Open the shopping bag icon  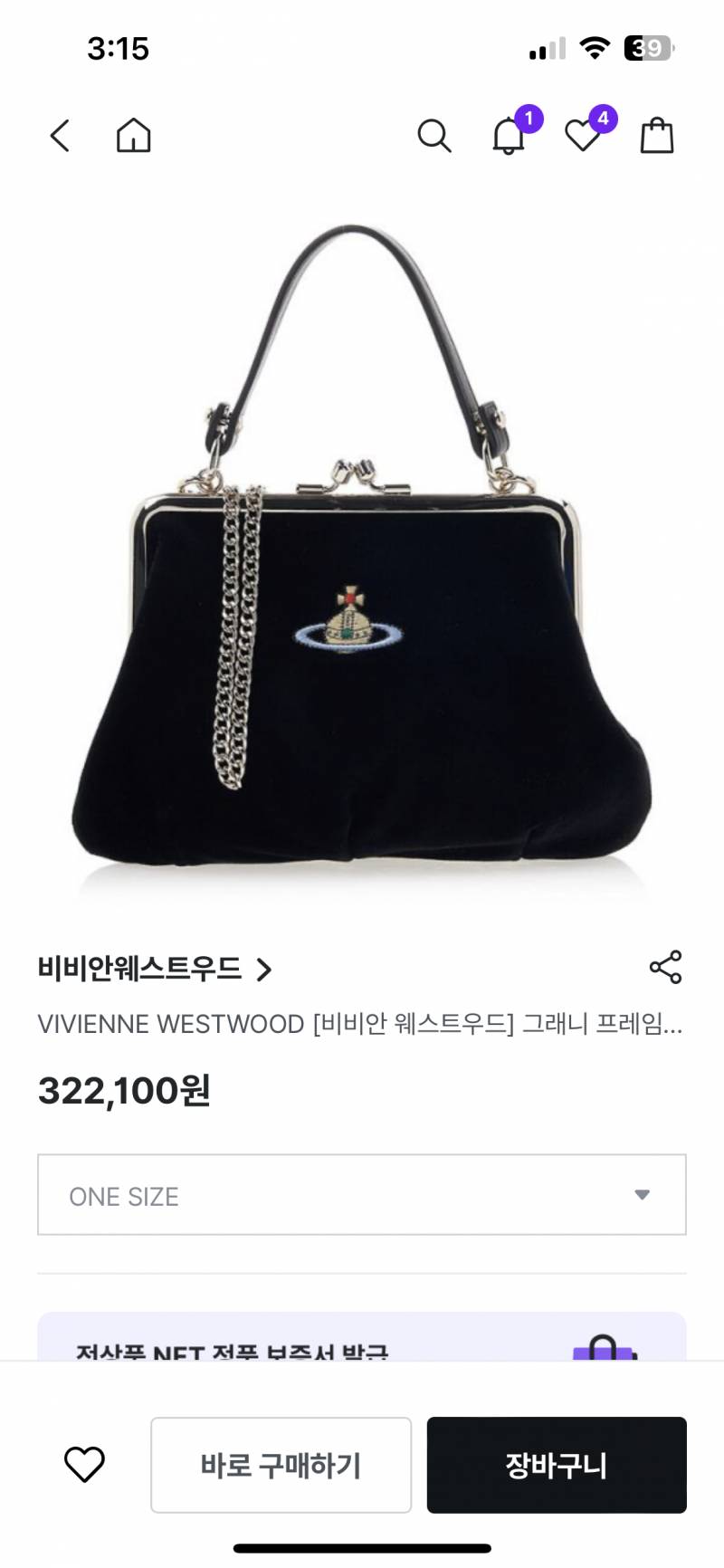(x=657, y=136)
